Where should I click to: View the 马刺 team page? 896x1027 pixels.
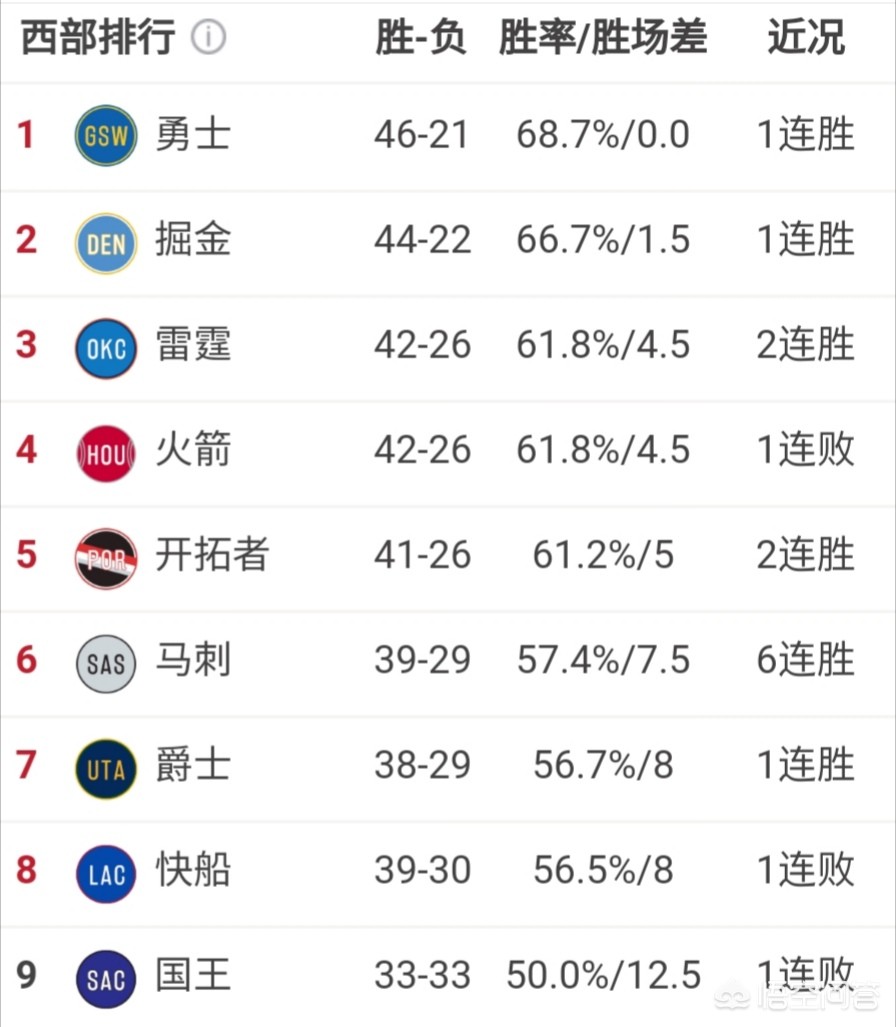192,661
